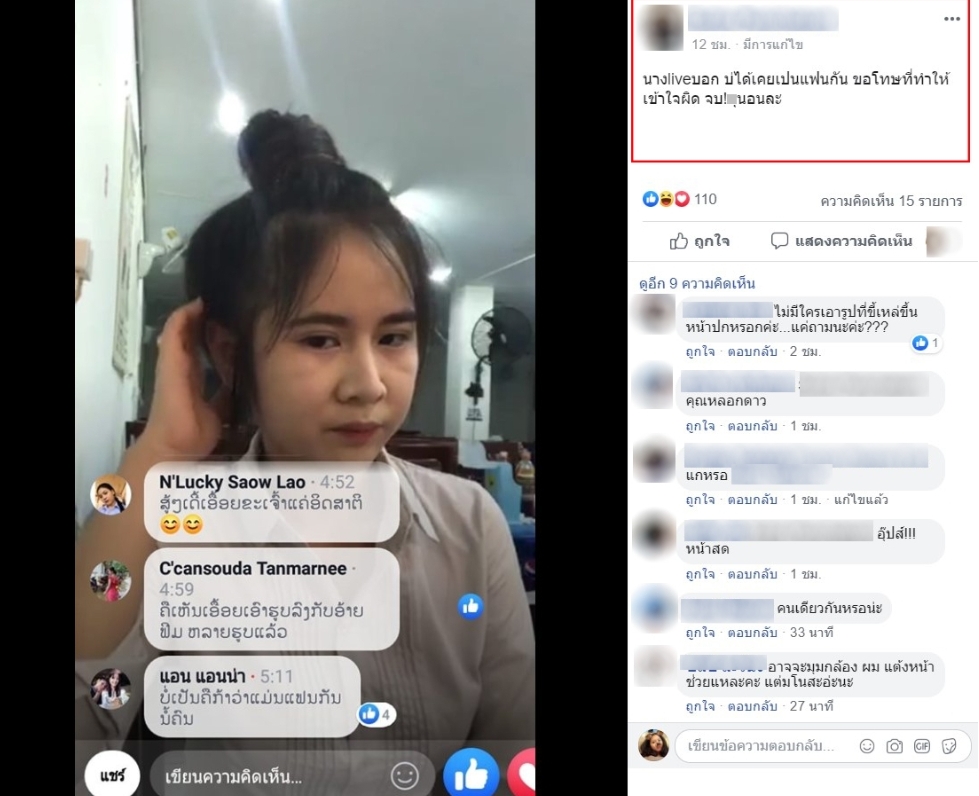Tap the เขียนข้อความตอบกลับ reply field
The width and height of the screenshot is (979, 796).
pyautogui.click(x=760, y=746)
